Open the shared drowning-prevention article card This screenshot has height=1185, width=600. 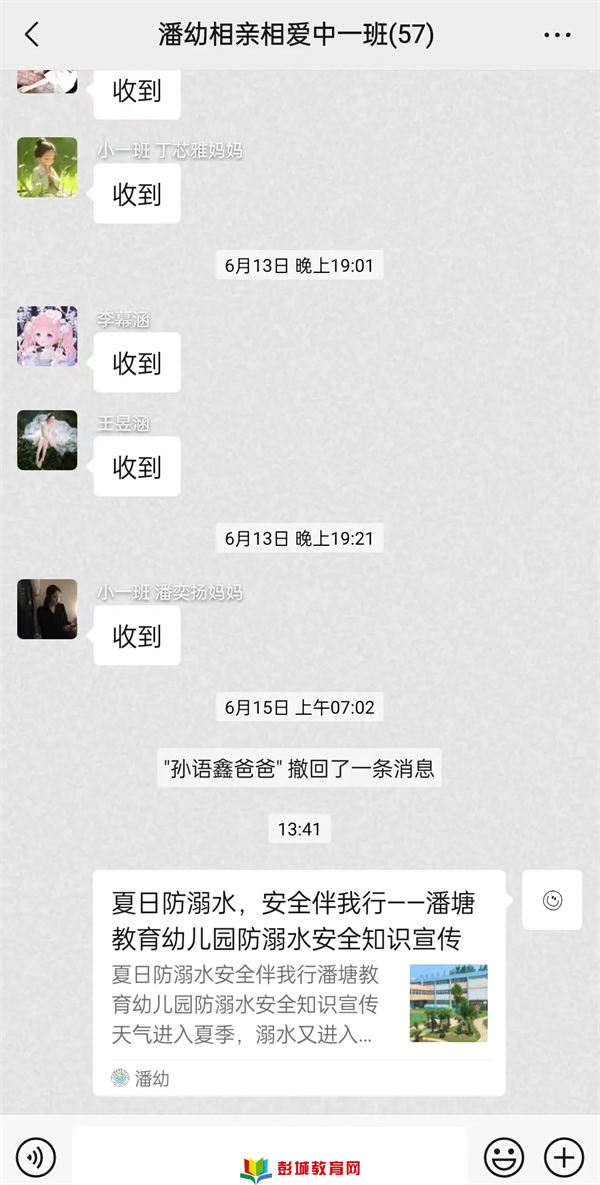[x=299, y=982]
